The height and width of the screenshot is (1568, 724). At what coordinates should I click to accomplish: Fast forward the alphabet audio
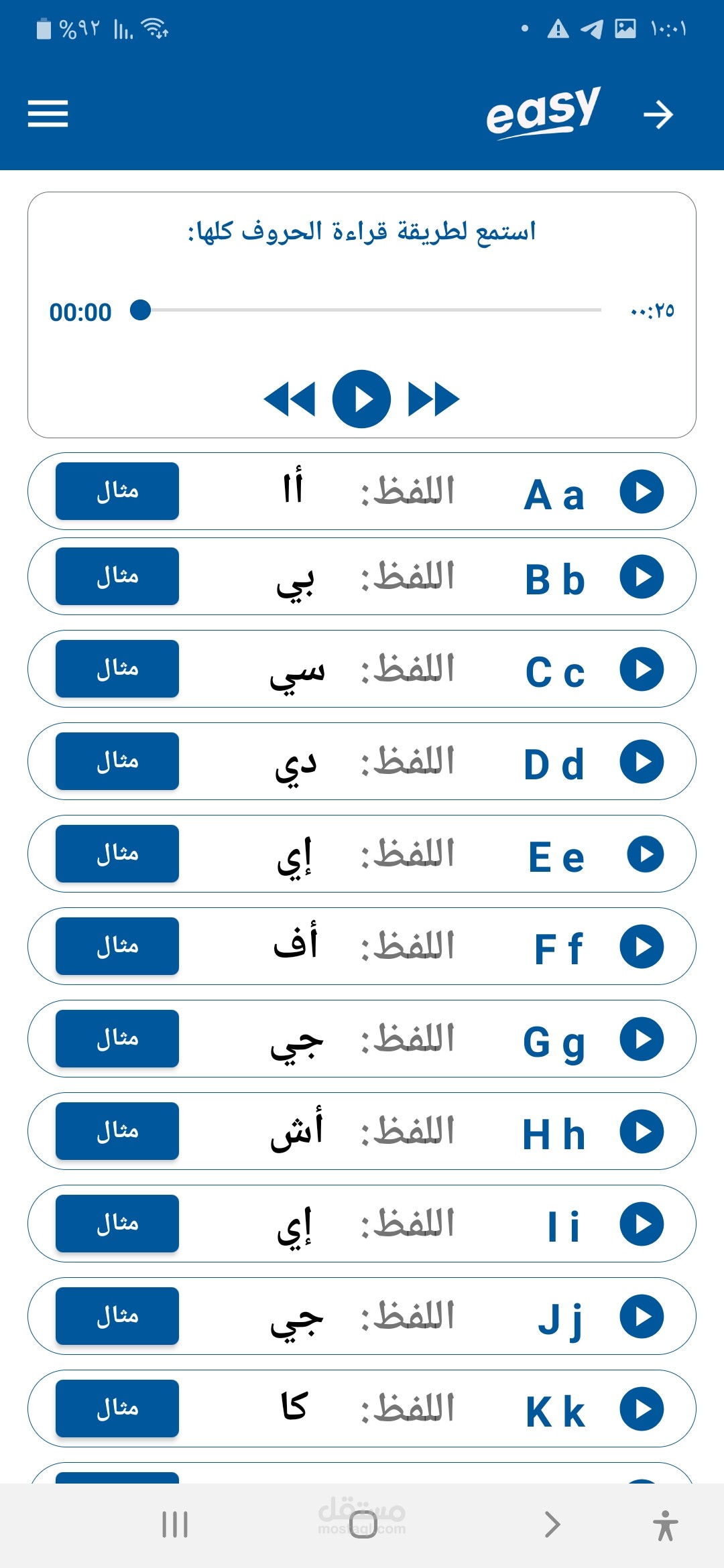point(434,399)
